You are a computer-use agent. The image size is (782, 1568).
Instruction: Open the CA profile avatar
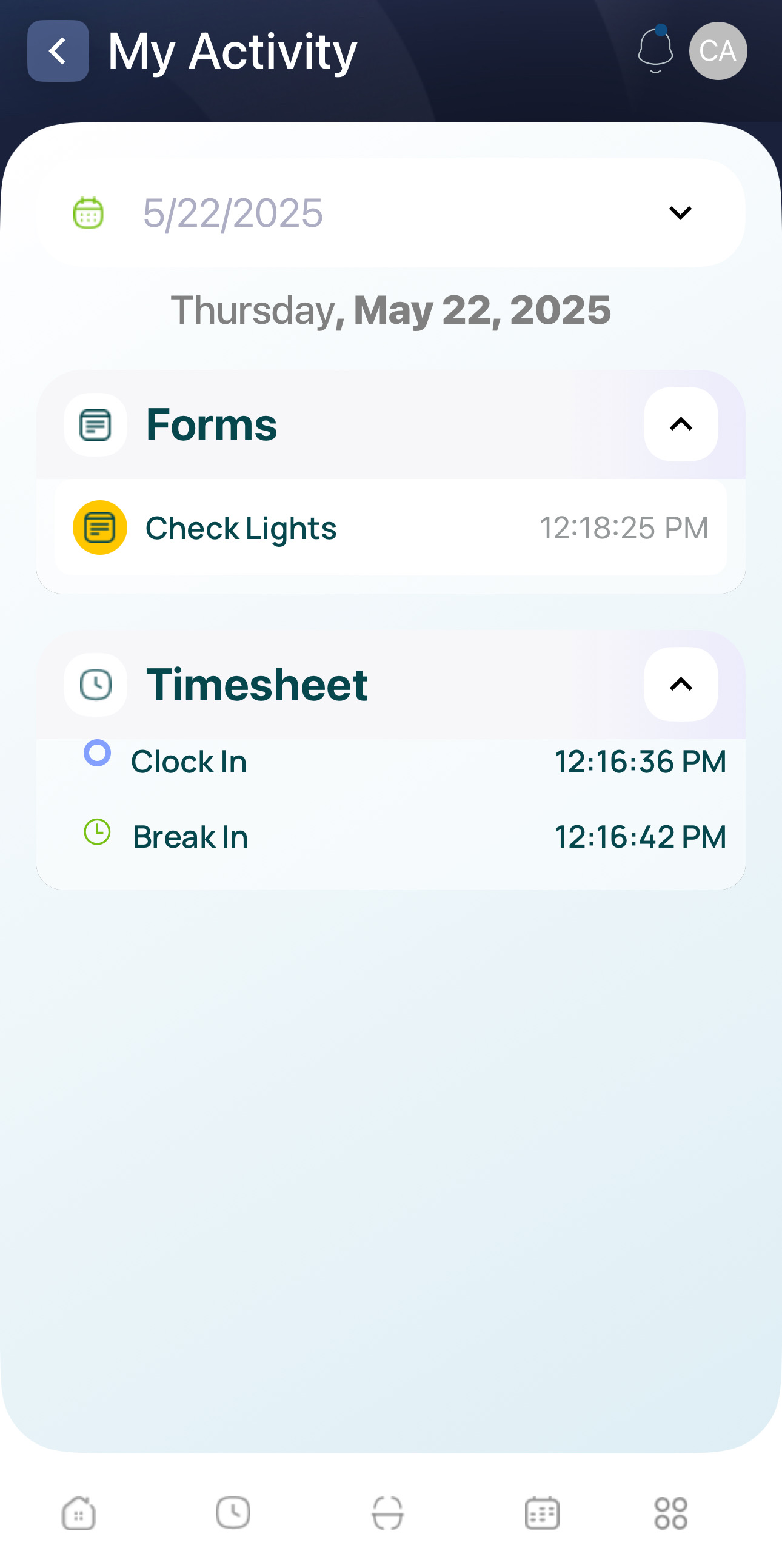(x=718, y=51)
